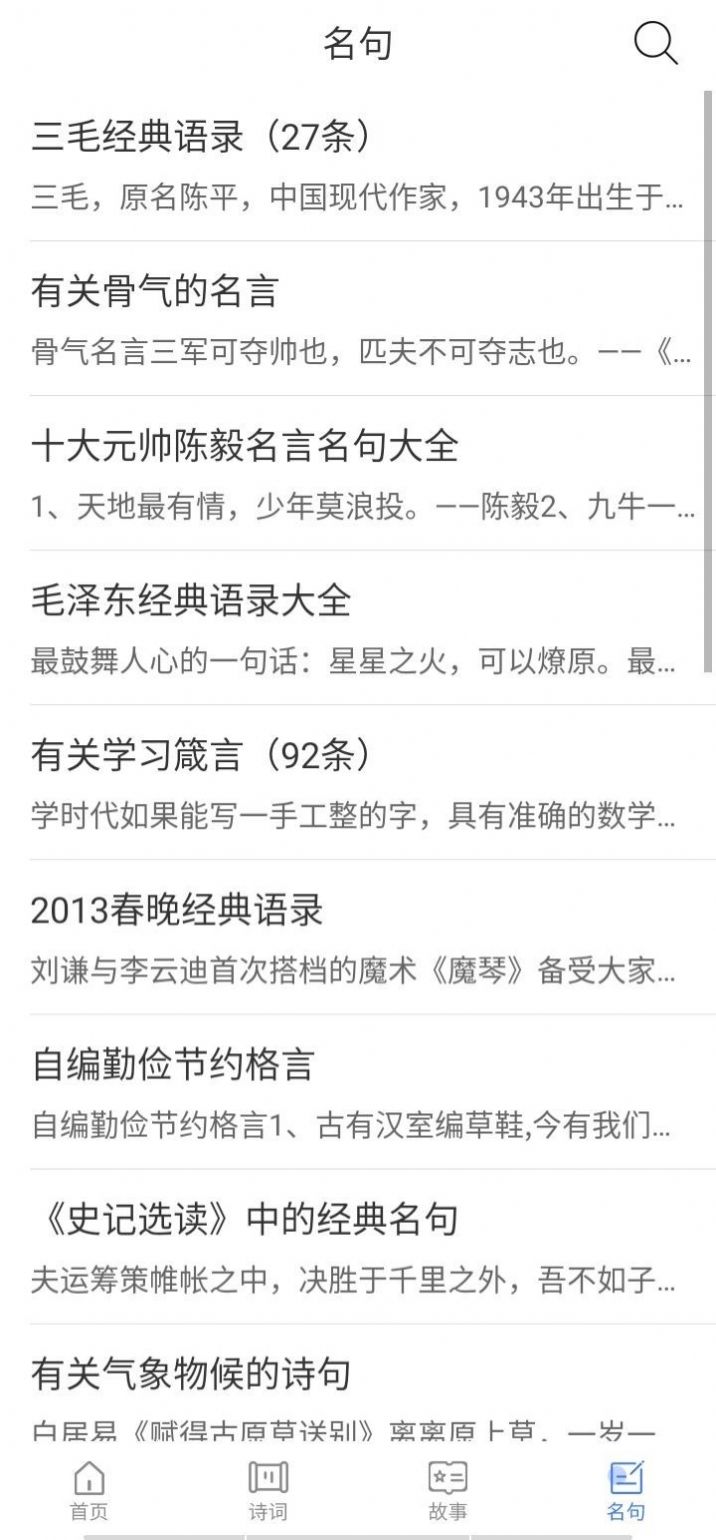Switch to the 首页 tab
This screenshot has height=1540, width=716.
89,1489
